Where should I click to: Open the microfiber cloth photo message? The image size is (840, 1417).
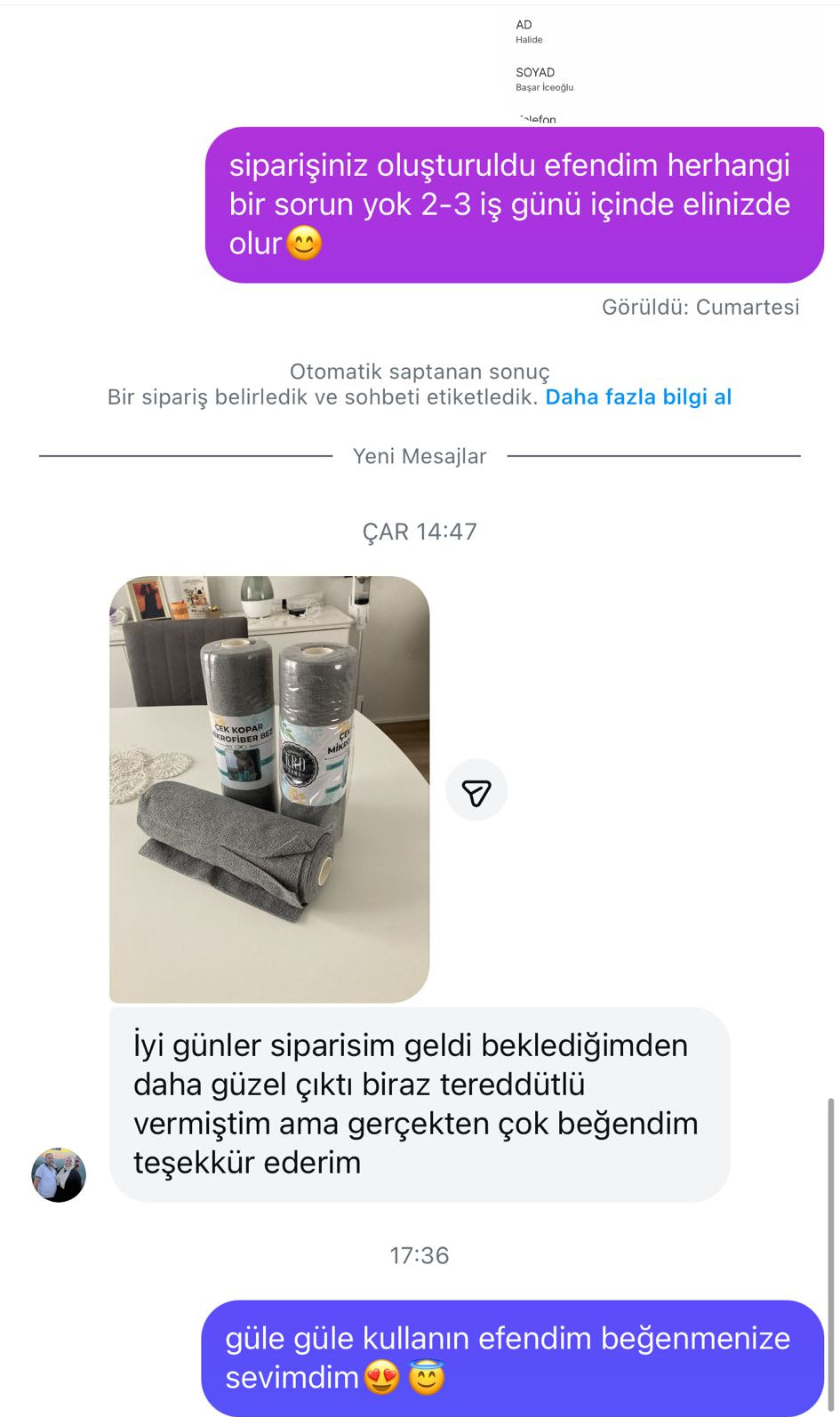[269, 789]
